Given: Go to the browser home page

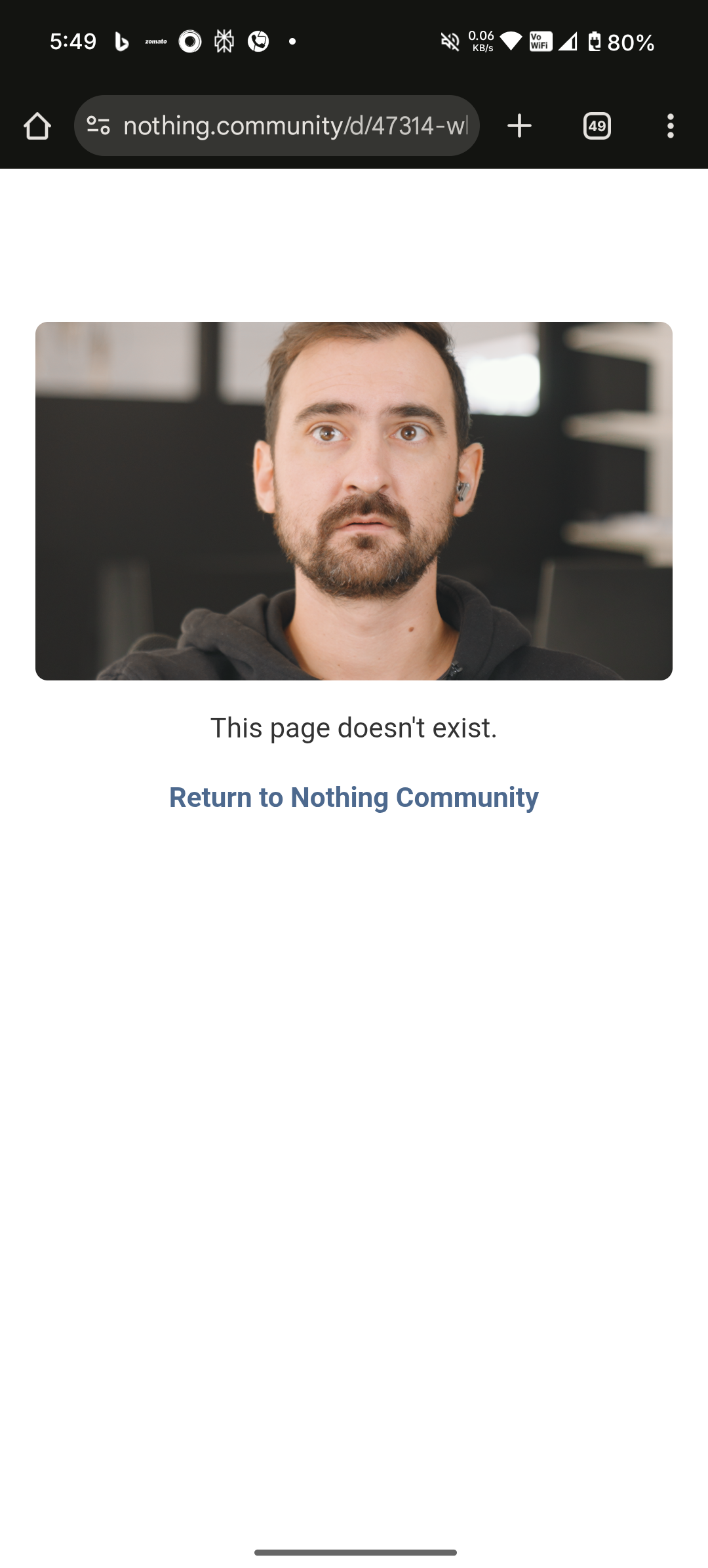Looking at the screenshot, I should pos(37,126).
